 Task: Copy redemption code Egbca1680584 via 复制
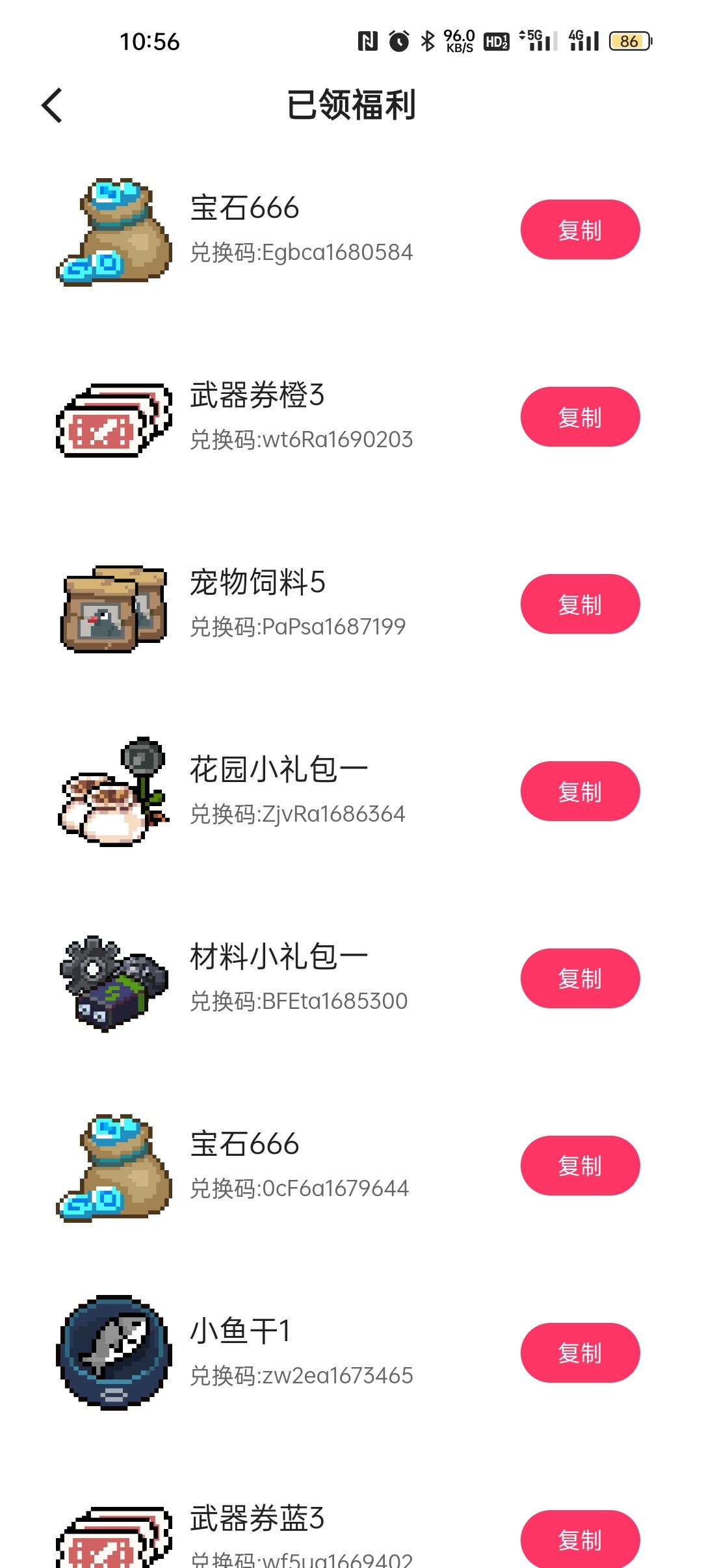click(580, 229)
